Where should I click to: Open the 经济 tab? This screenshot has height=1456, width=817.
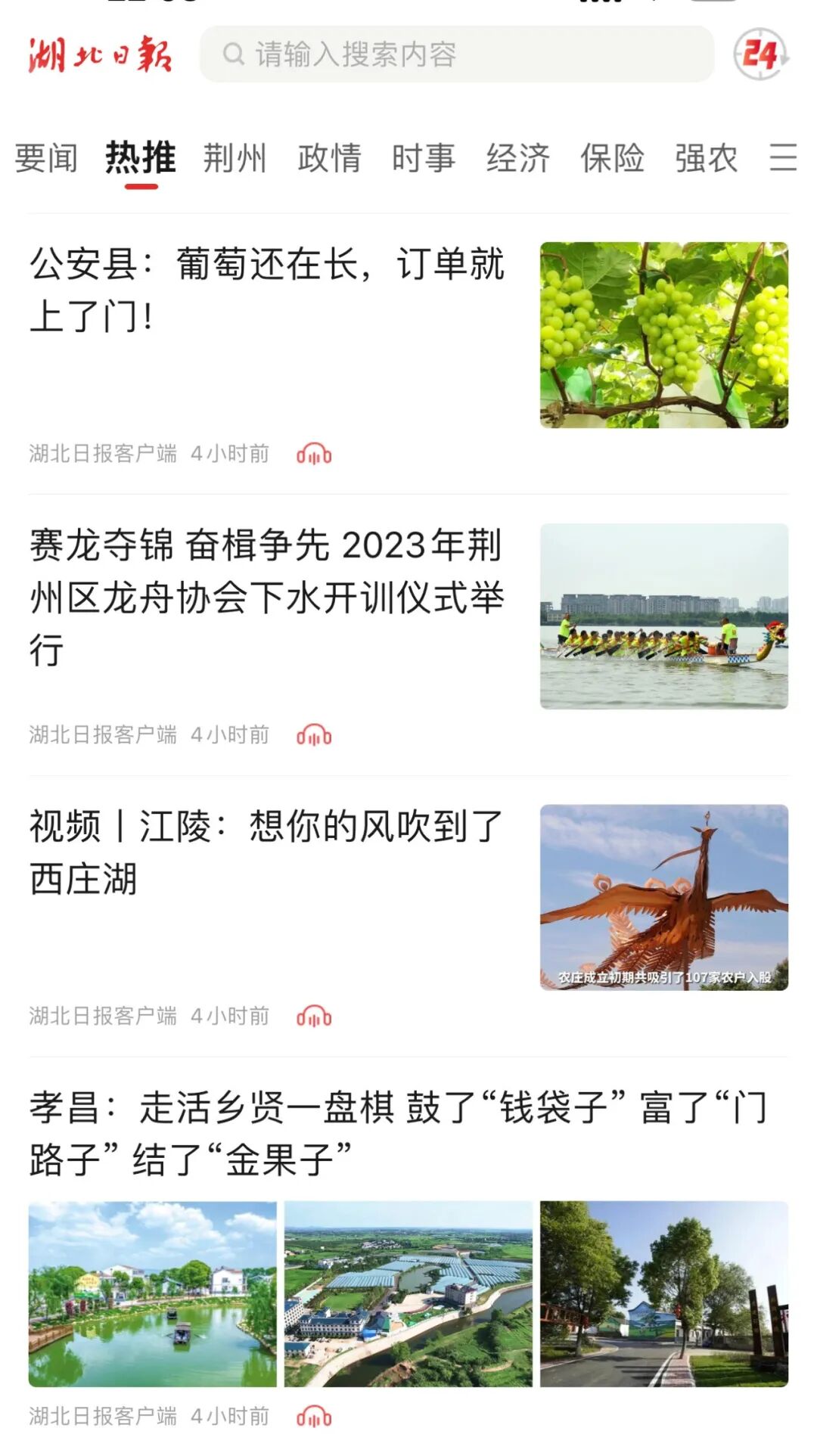tap(518, 158)
